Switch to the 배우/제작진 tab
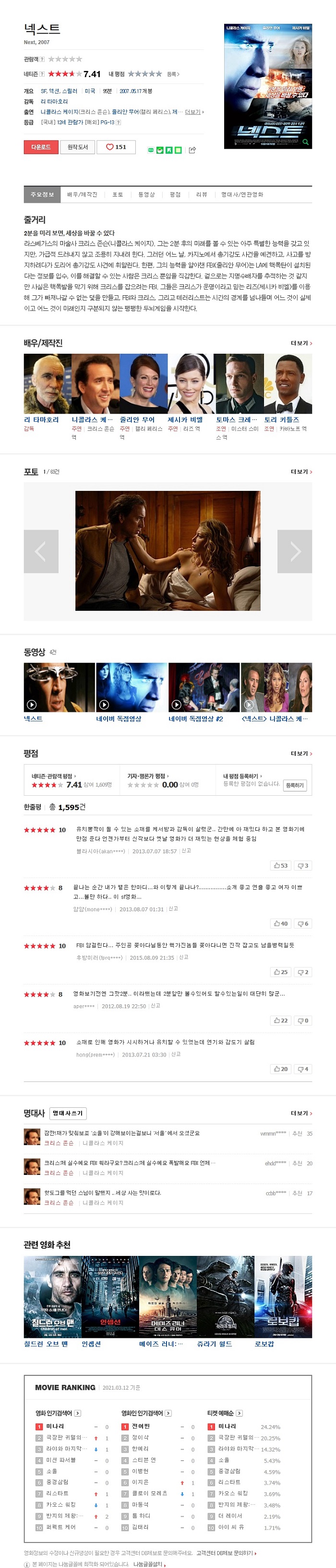Viewport: 336px width, 1568px height. (x=82, y=194)
